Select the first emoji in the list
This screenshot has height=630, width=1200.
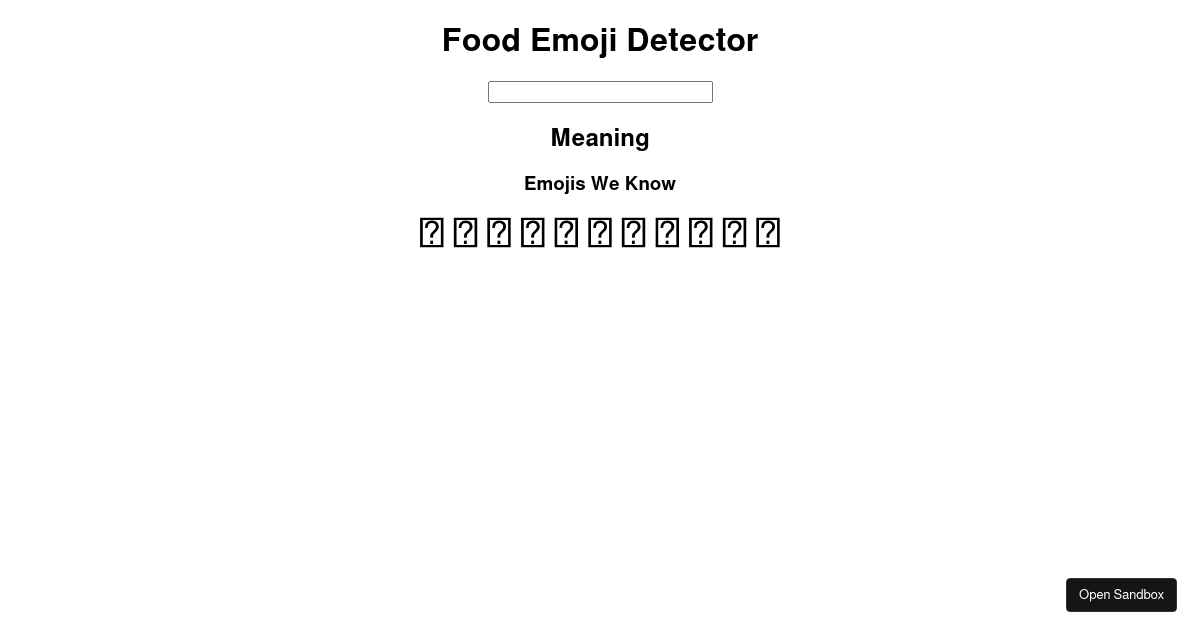[x=431, y=233]
